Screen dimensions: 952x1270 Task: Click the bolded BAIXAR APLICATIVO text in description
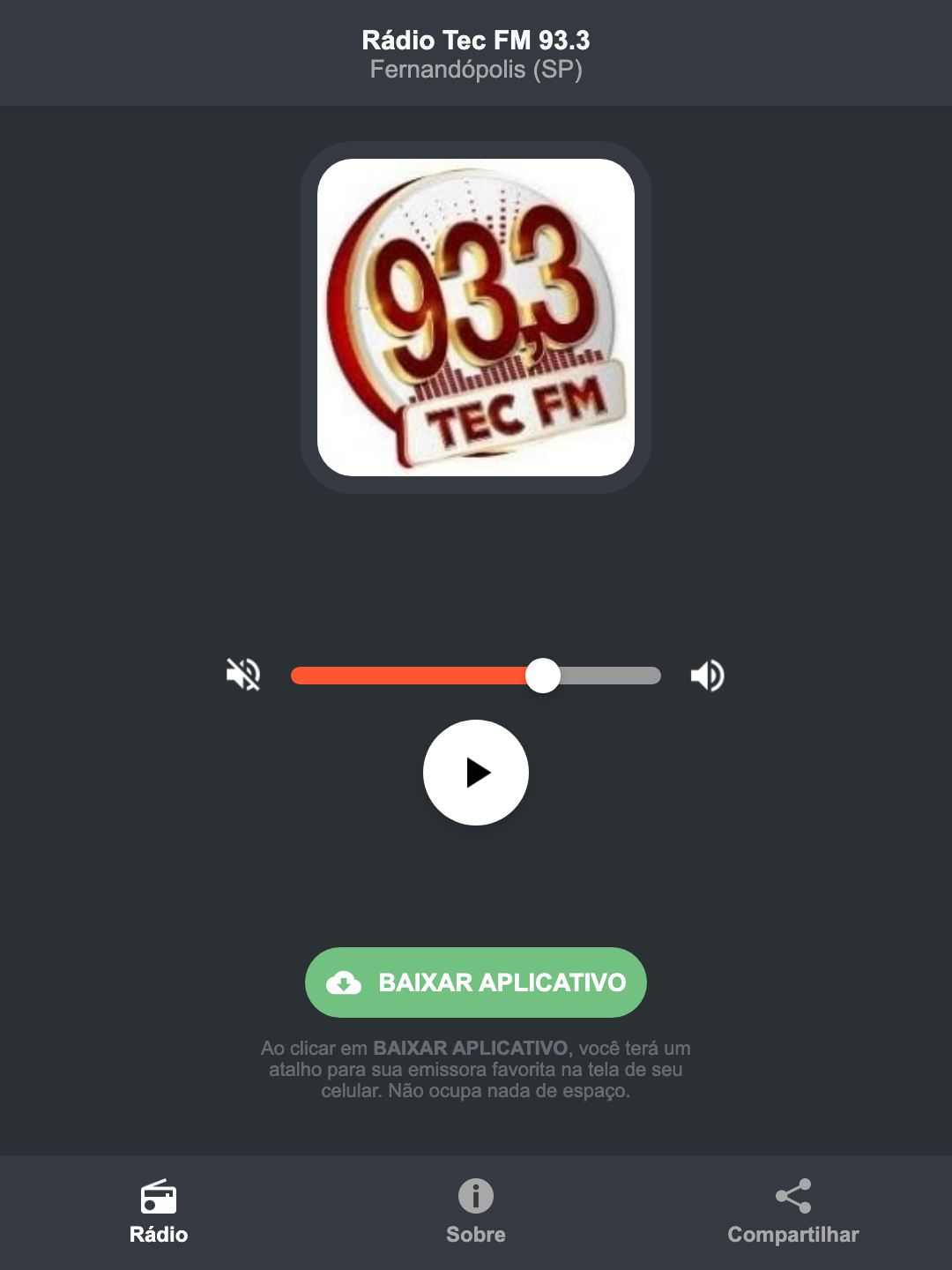[x=471, y=1049]
